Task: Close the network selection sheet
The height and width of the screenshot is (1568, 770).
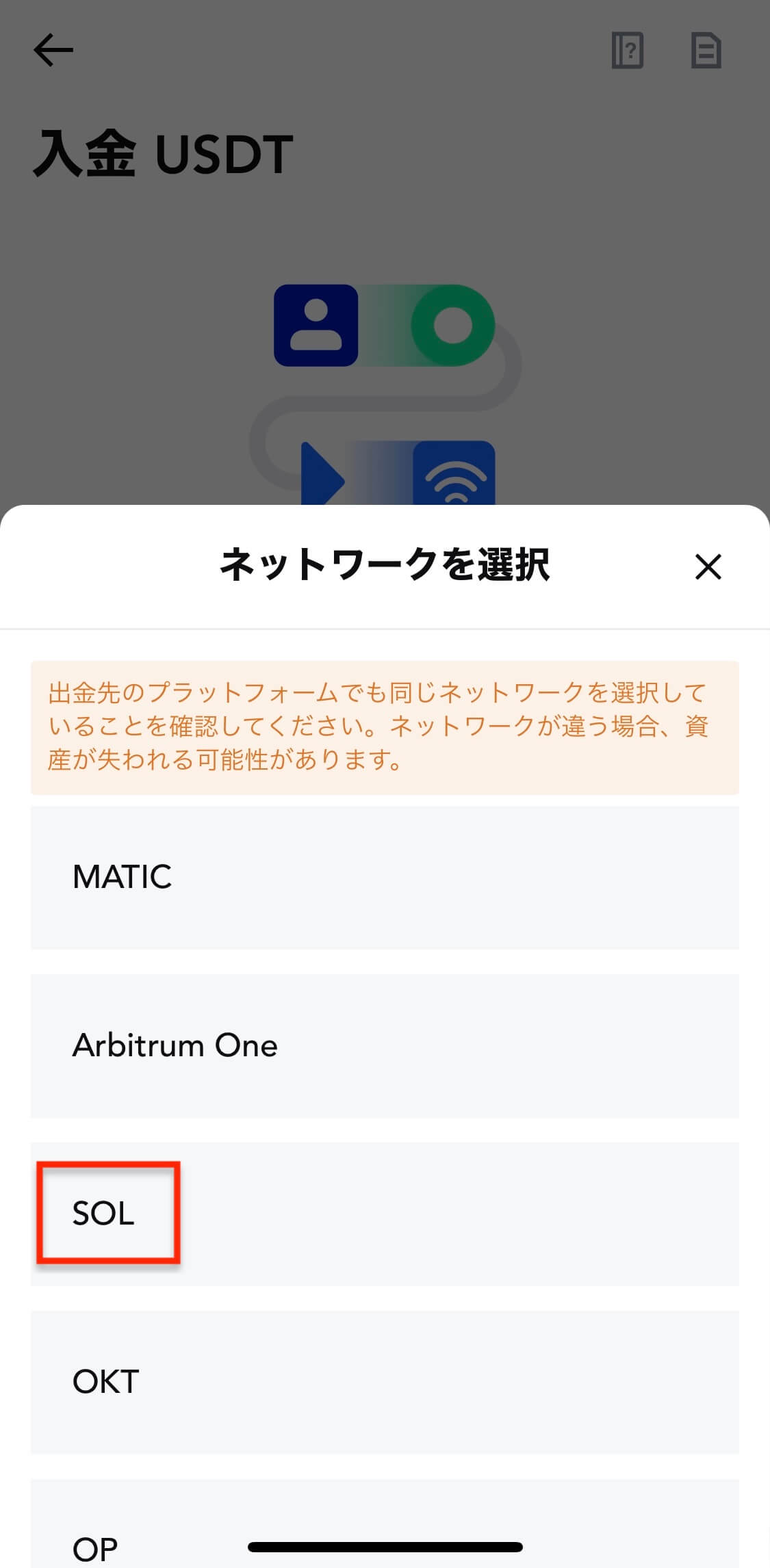Action: click(x=708, y=567)
